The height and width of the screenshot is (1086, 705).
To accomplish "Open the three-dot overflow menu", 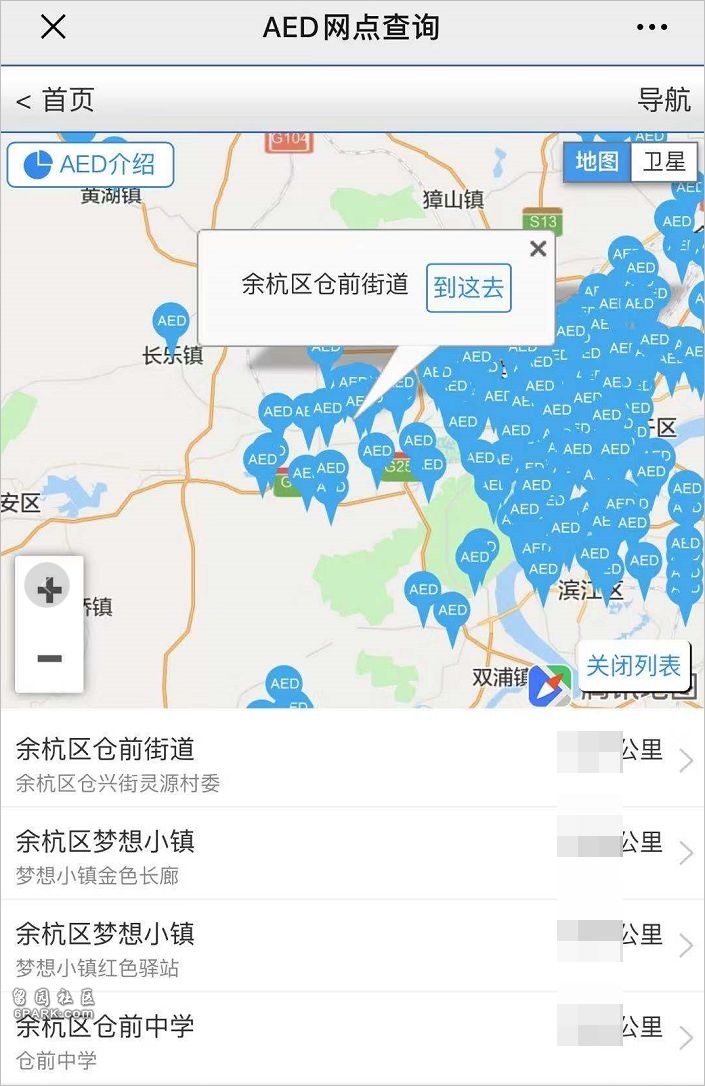I will [651, 28].
